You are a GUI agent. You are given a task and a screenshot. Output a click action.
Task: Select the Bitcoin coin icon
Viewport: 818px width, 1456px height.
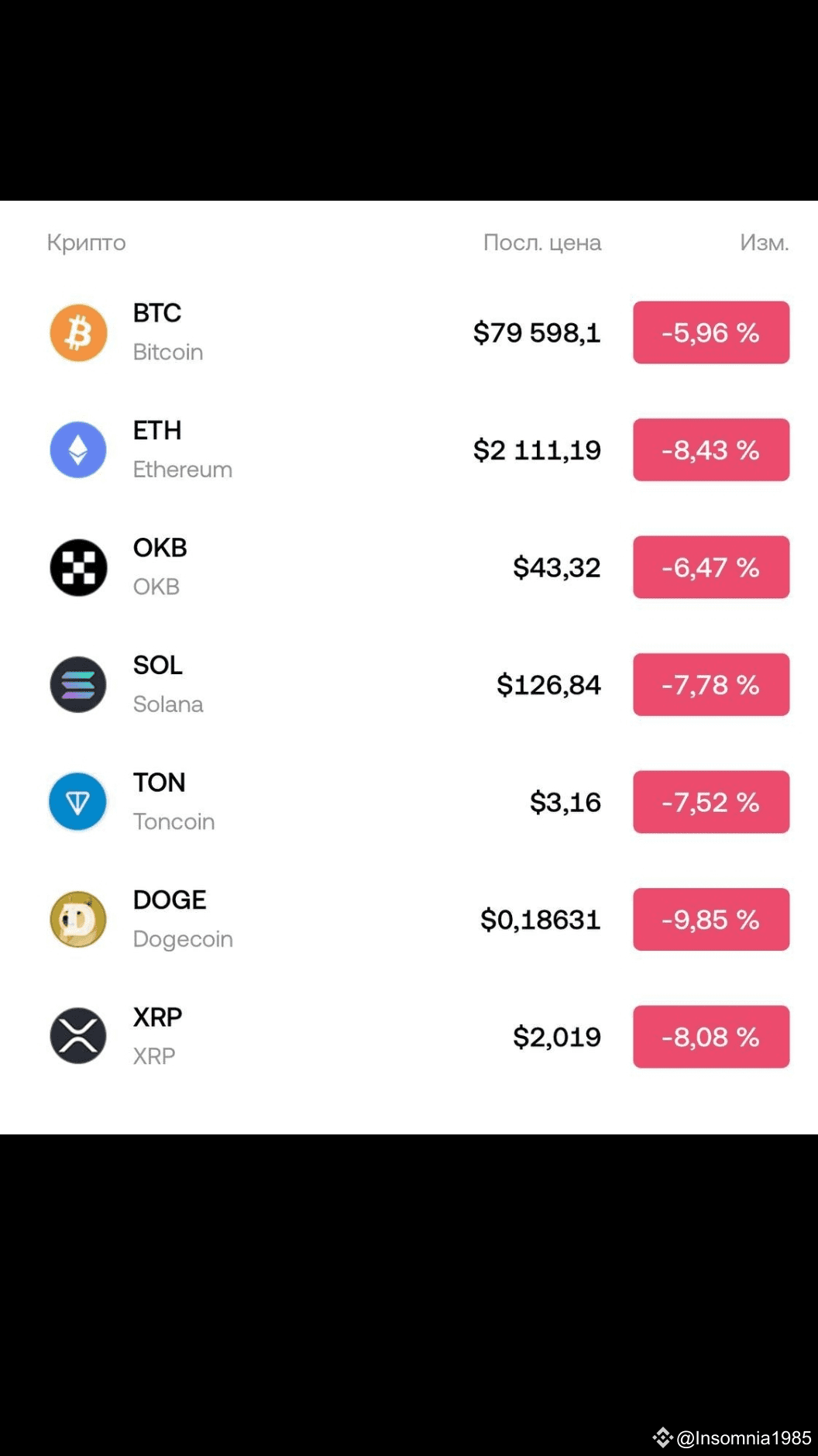click(x=77, y=332)
